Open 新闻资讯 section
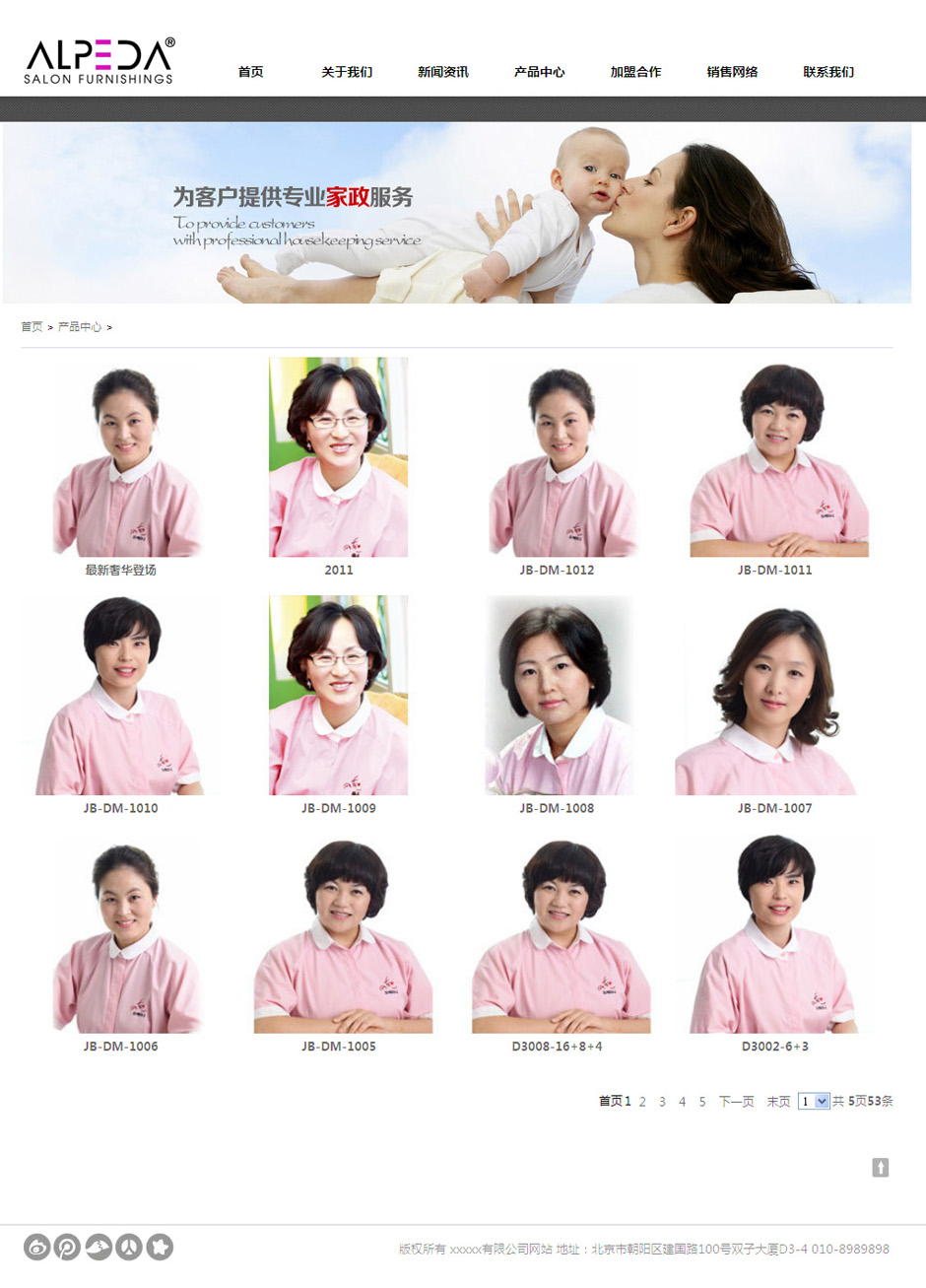 click(x=442, y=72)
